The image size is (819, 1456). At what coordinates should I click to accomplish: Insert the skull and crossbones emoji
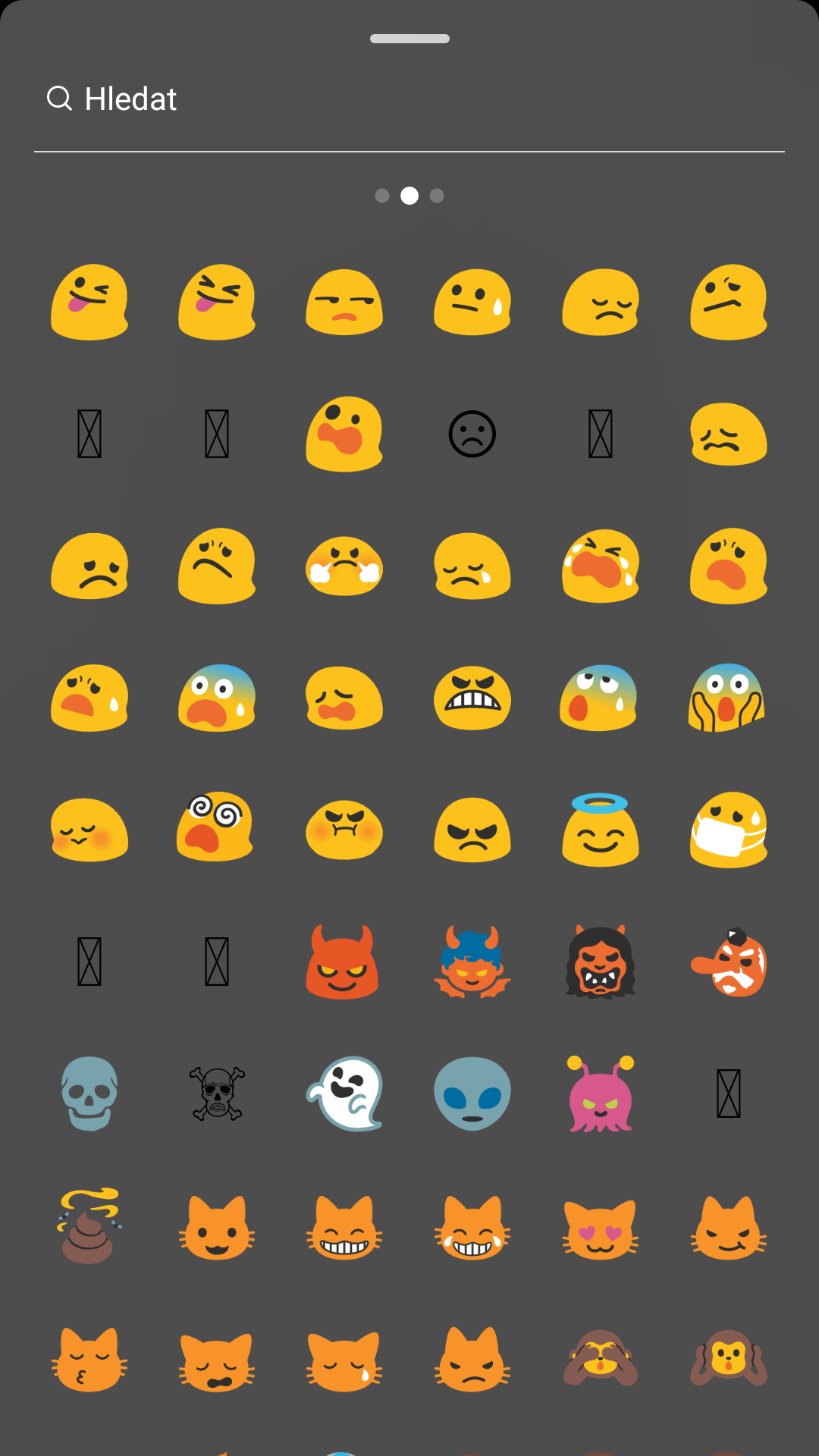(x=217, y=1094)
